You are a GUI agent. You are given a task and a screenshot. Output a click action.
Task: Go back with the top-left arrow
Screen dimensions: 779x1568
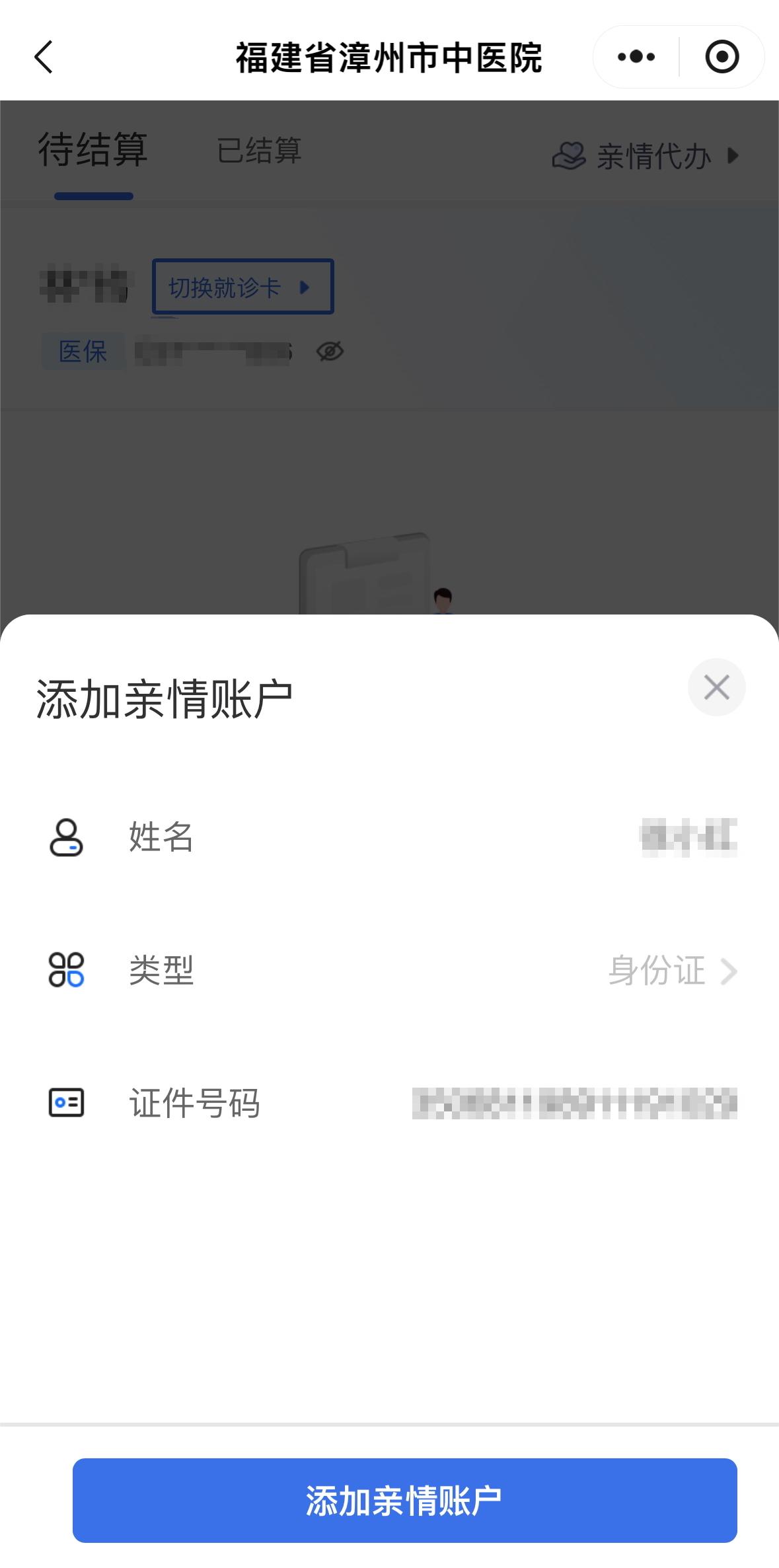44,57
